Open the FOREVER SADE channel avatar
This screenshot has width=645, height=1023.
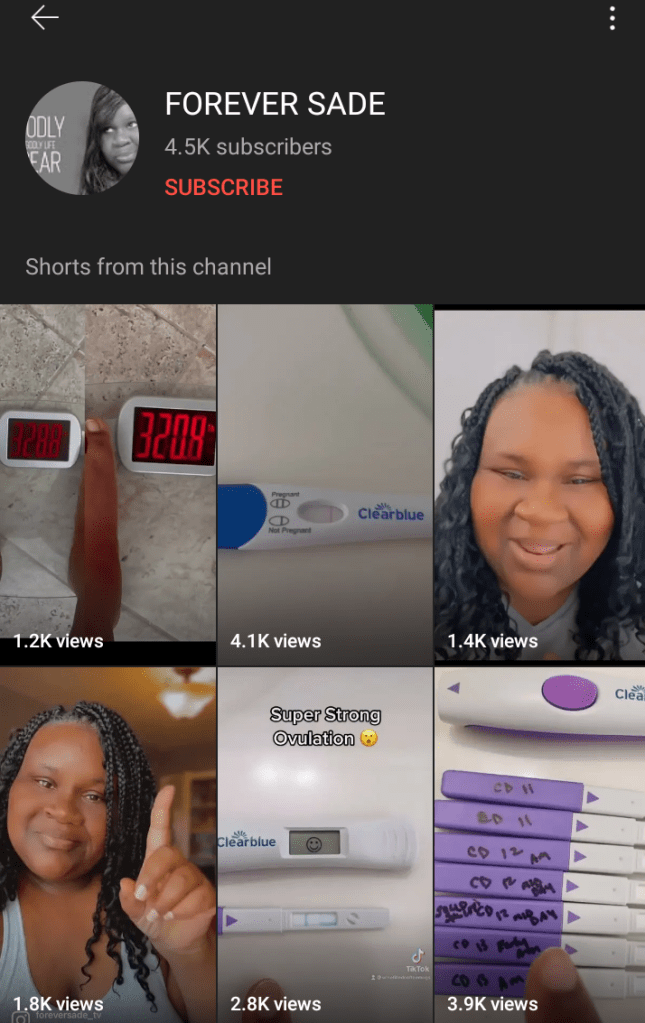[x=82, y=138]
